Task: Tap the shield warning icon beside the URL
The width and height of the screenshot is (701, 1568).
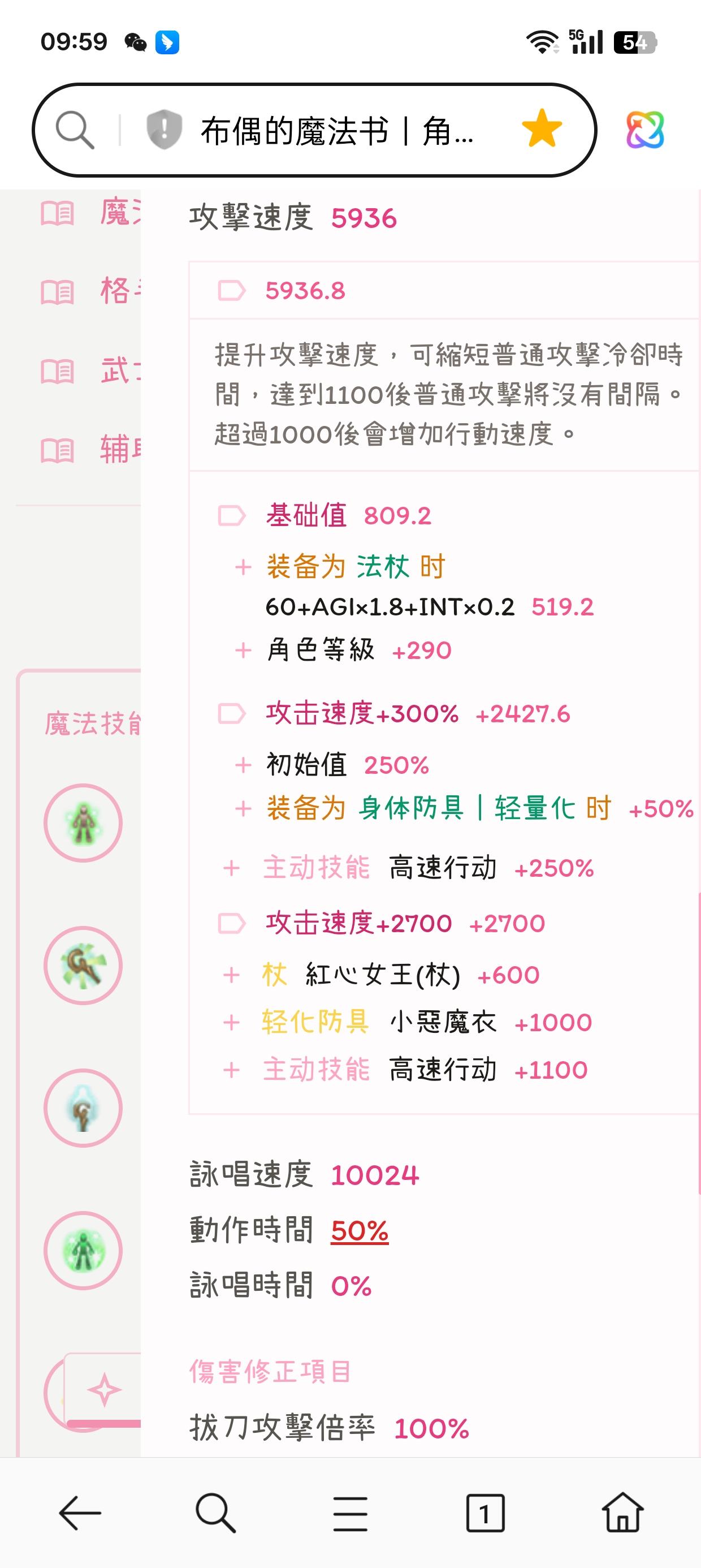Action: 163,128
